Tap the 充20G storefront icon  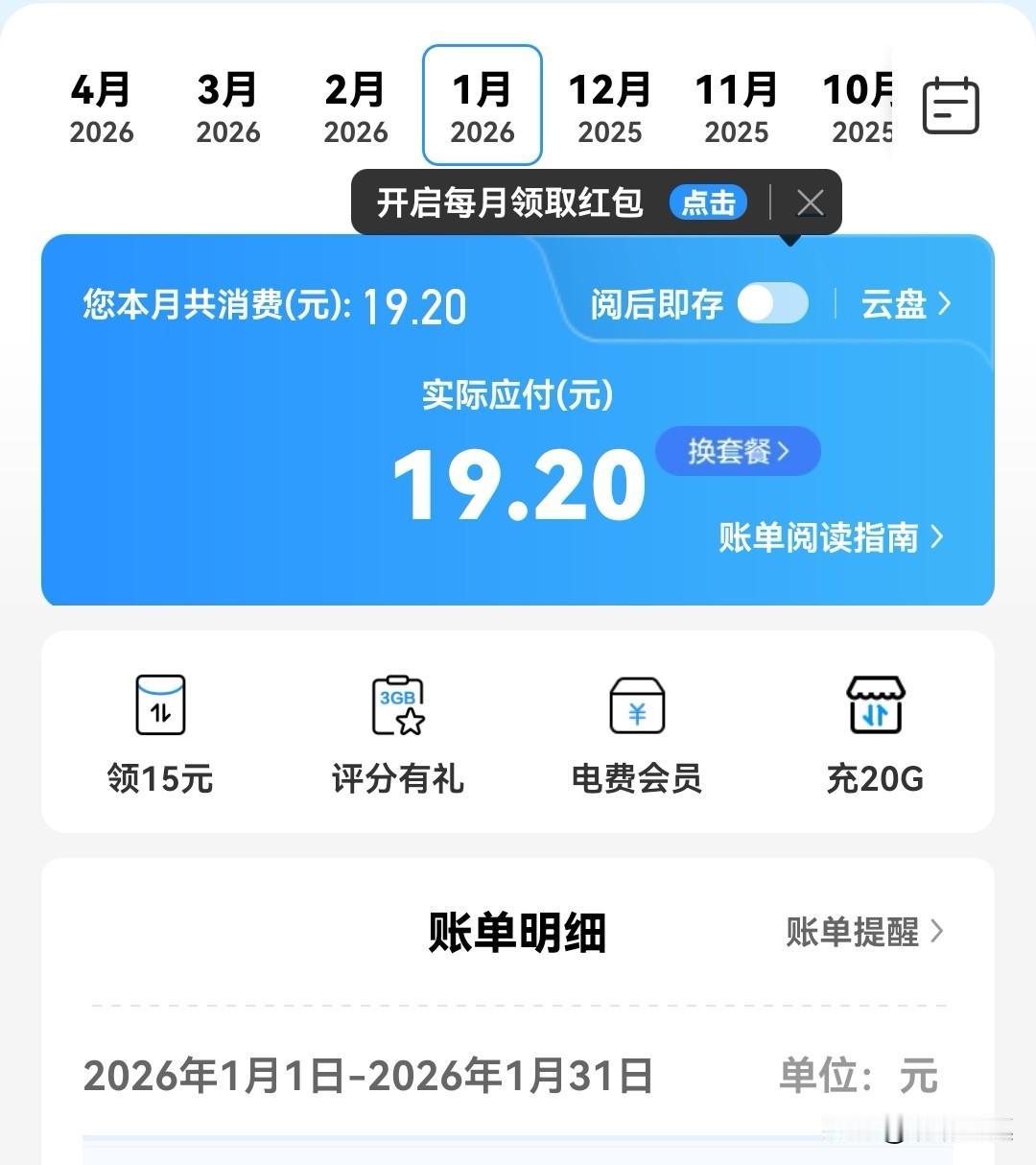pyautogui.click(x=874, y=705)
